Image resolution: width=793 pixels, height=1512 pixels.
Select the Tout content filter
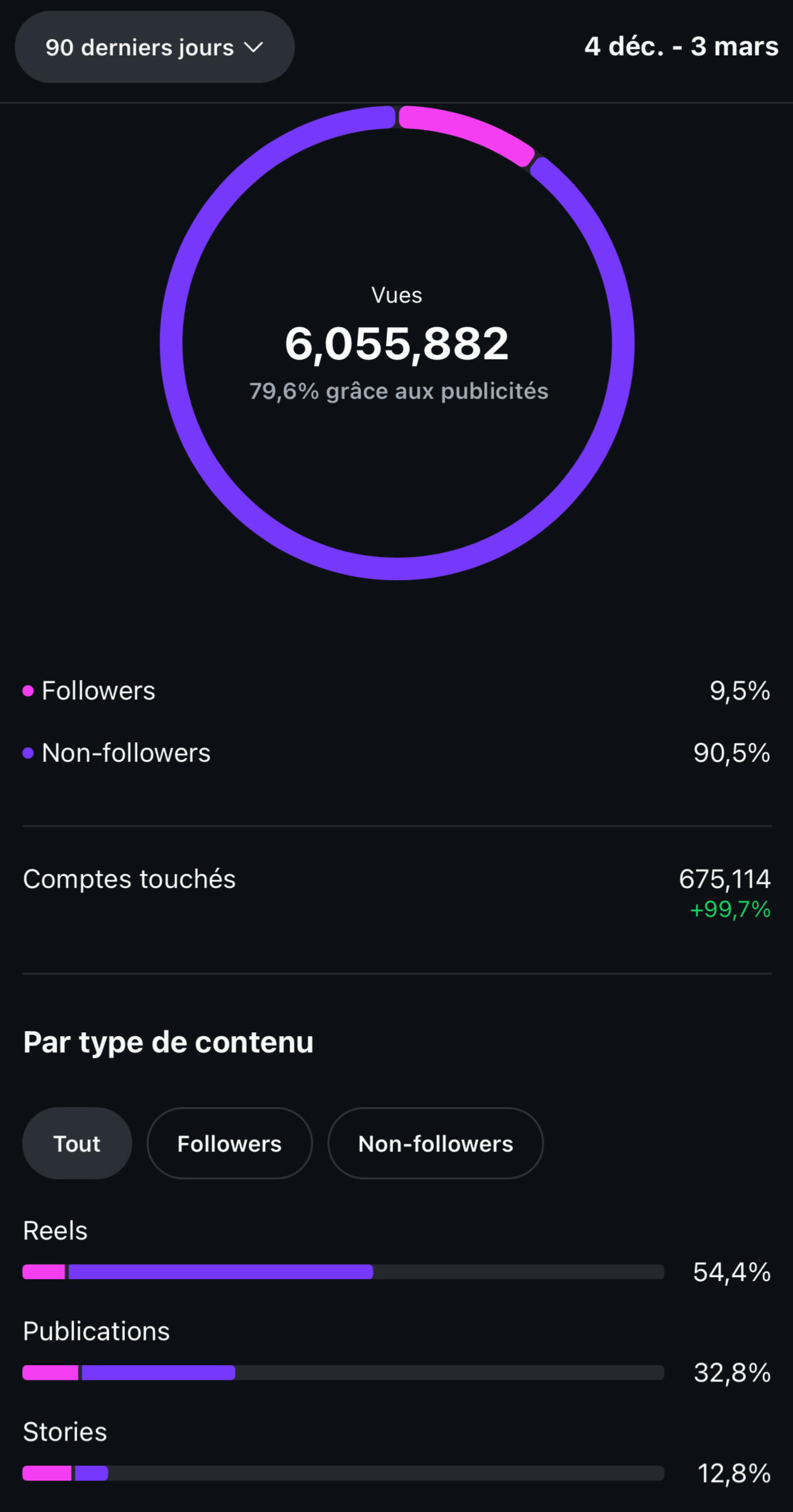coord(77,1143)
